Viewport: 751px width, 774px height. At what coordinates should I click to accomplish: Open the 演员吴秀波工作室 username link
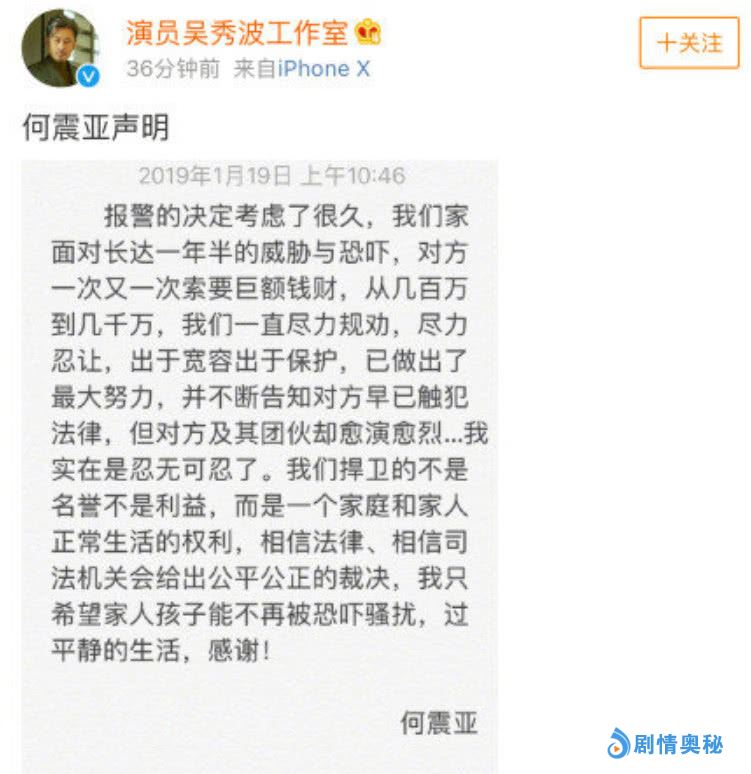point(237,32)
